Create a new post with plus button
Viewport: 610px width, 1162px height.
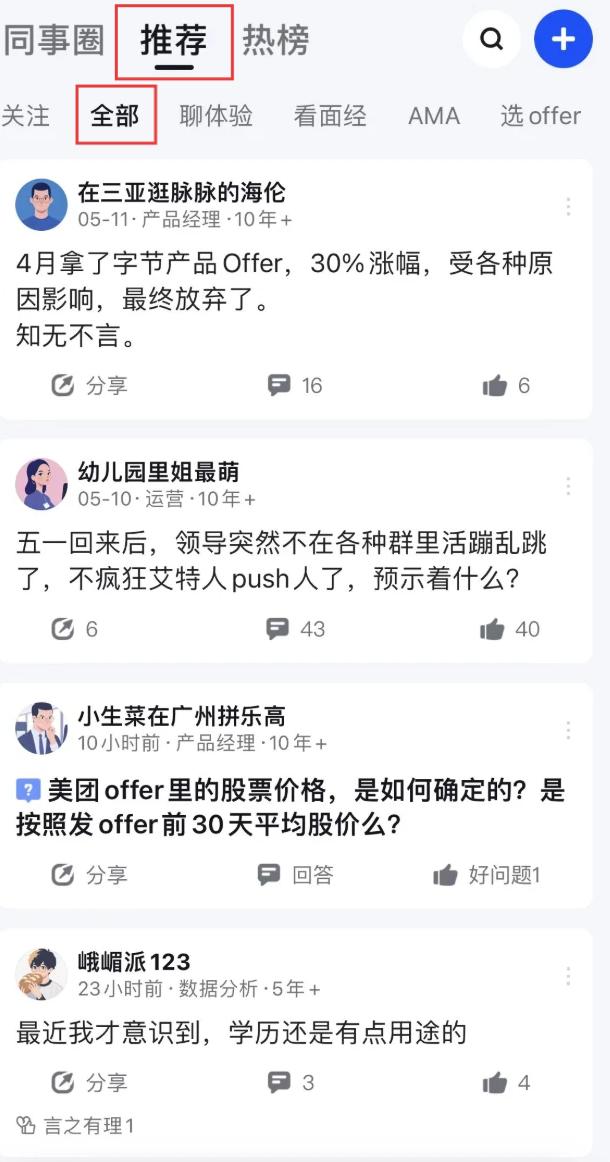(x=563, y=39)
